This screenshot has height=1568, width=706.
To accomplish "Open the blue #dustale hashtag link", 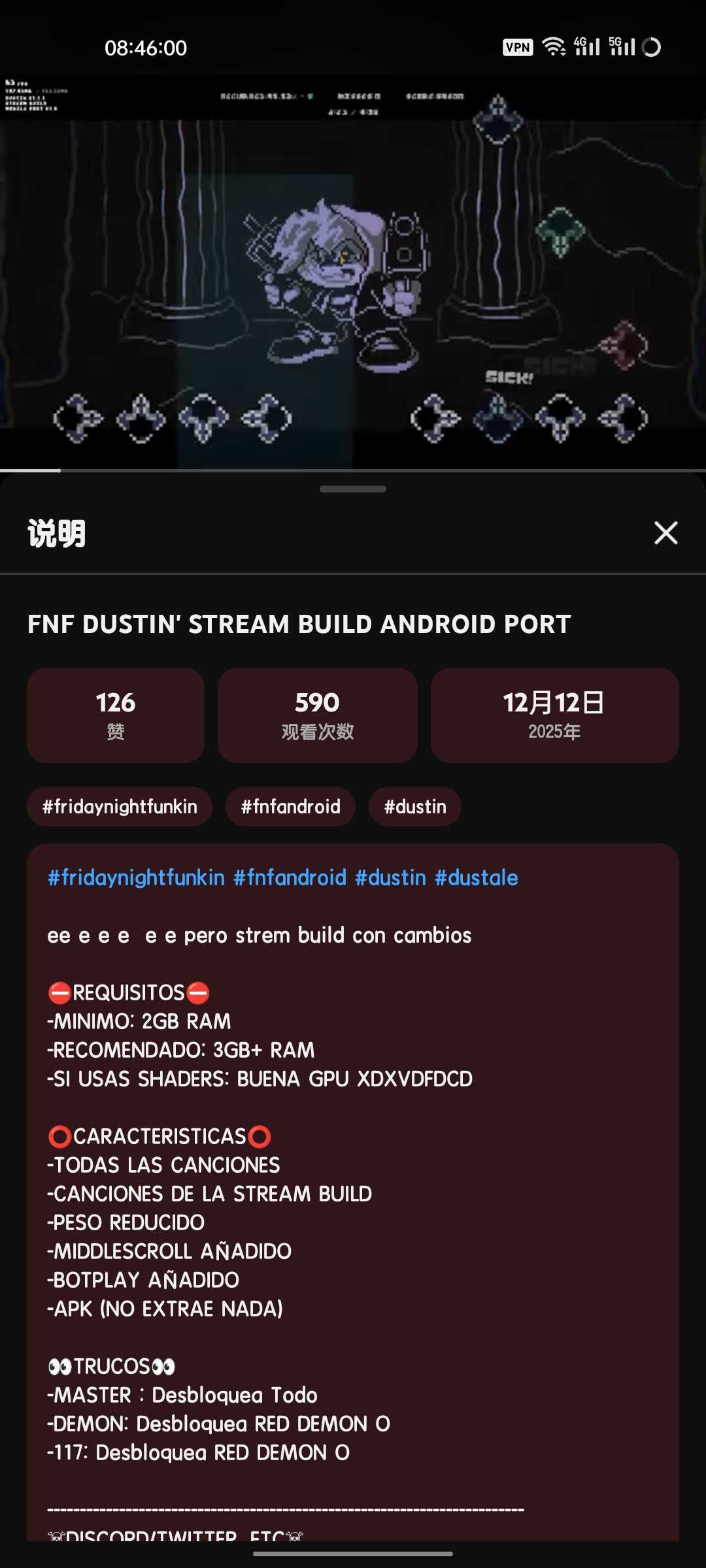I will [x=476, y=878].
